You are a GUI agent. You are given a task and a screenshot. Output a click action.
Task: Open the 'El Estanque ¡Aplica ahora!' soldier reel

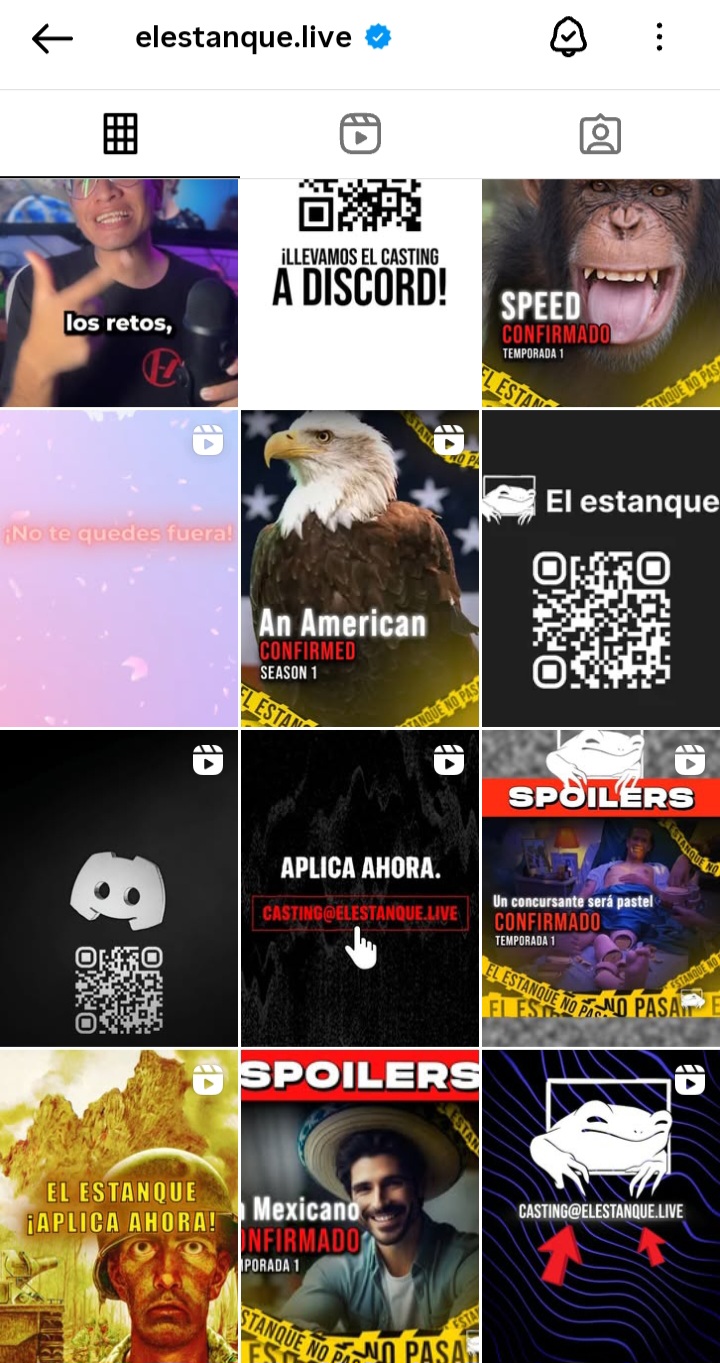click(x=119, y=1206)
